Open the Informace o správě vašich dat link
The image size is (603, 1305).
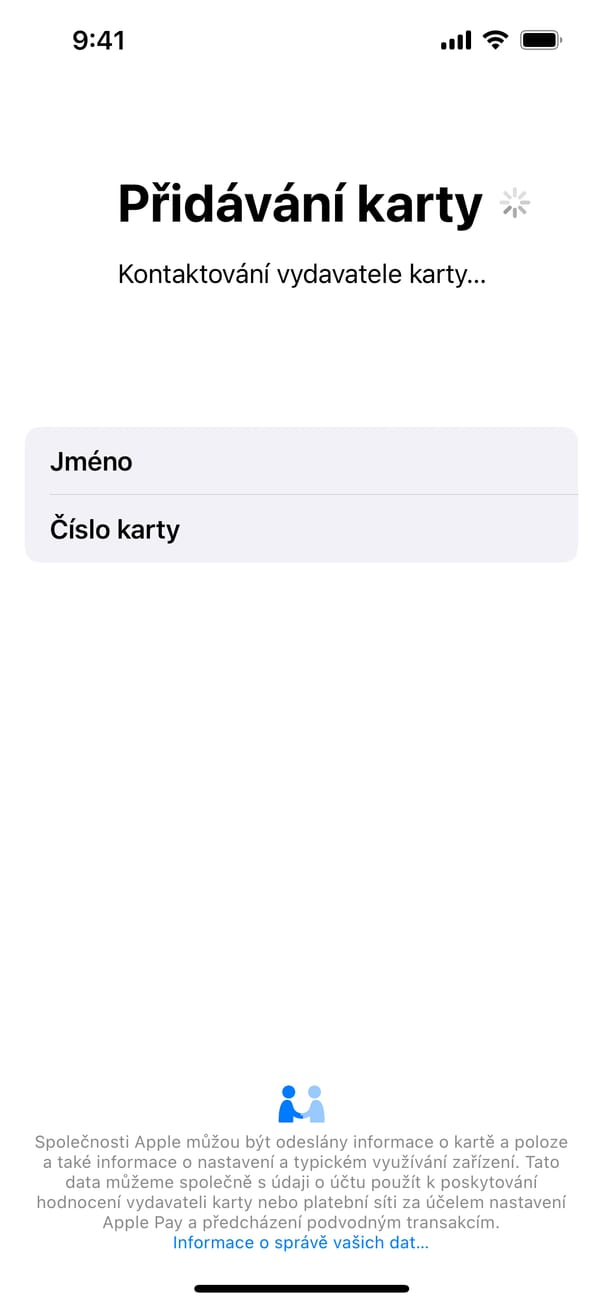click(300, 1243)
